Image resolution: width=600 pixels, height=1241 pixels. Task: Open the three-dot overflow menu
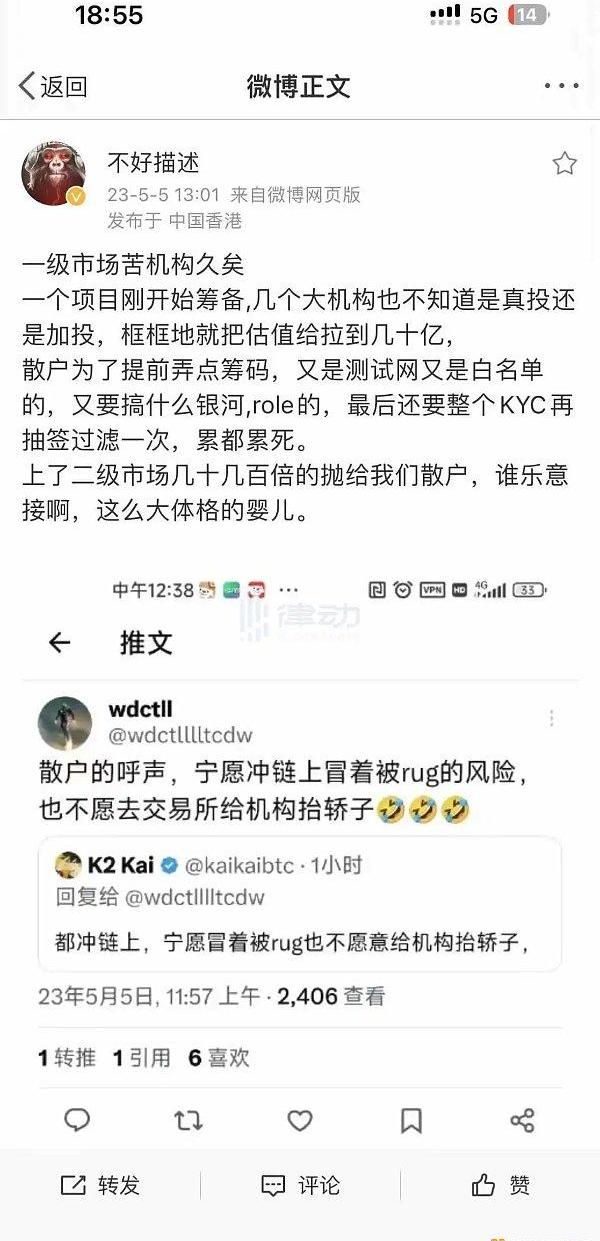click(561, 86)
